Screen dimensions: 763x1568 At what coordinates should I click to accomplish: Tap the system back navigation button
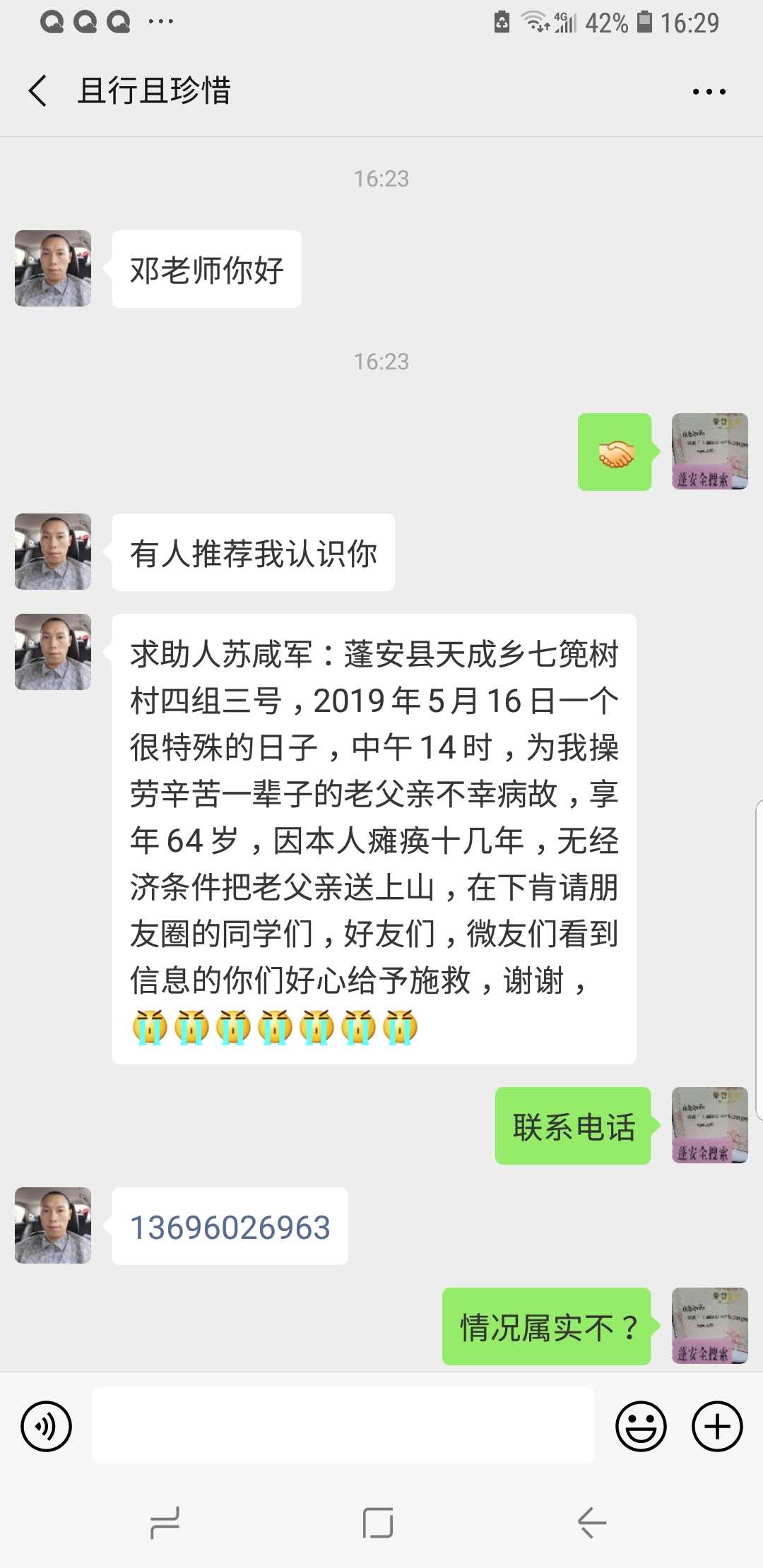click(x=592, y=1522)
